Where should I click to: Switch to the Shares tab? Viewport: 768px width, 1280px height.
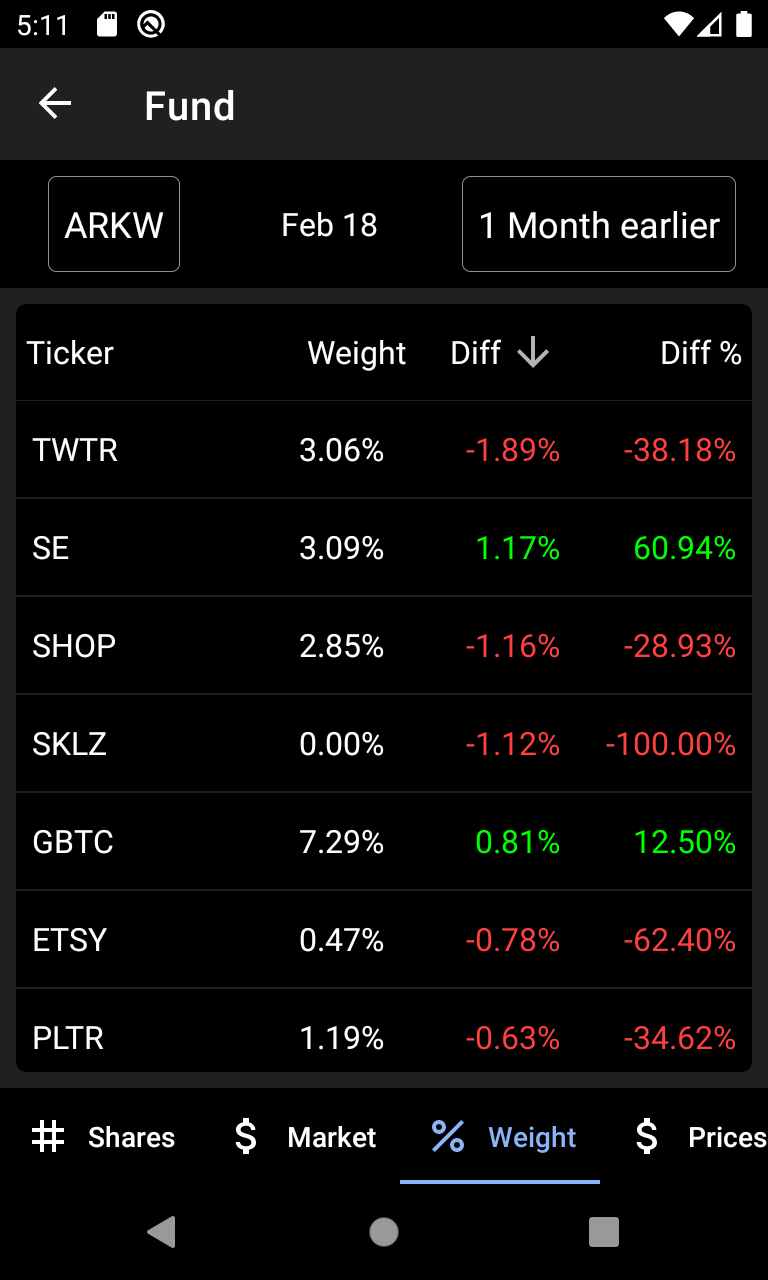104,1137
